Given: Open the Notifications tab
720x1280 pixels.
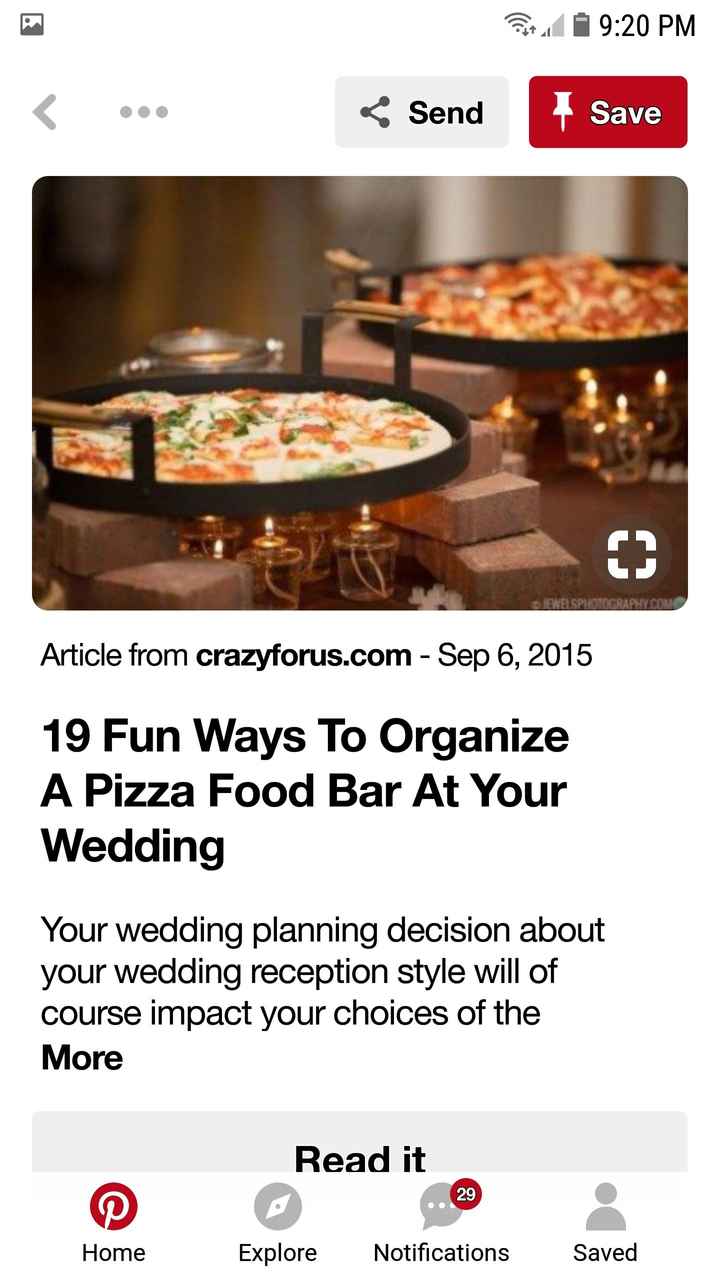Looking at the screenshot, I should point(441,1222).
